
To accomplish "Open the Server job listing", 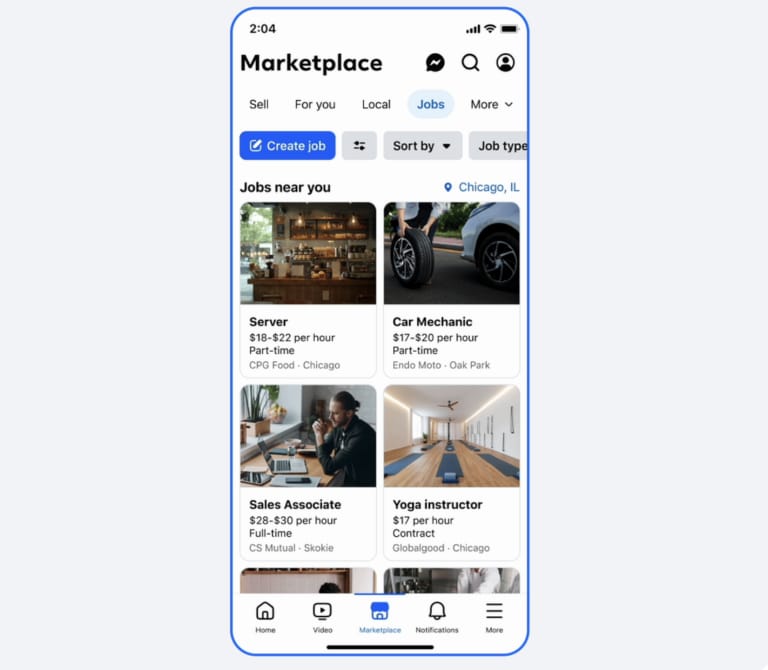I will coord(308,290).
